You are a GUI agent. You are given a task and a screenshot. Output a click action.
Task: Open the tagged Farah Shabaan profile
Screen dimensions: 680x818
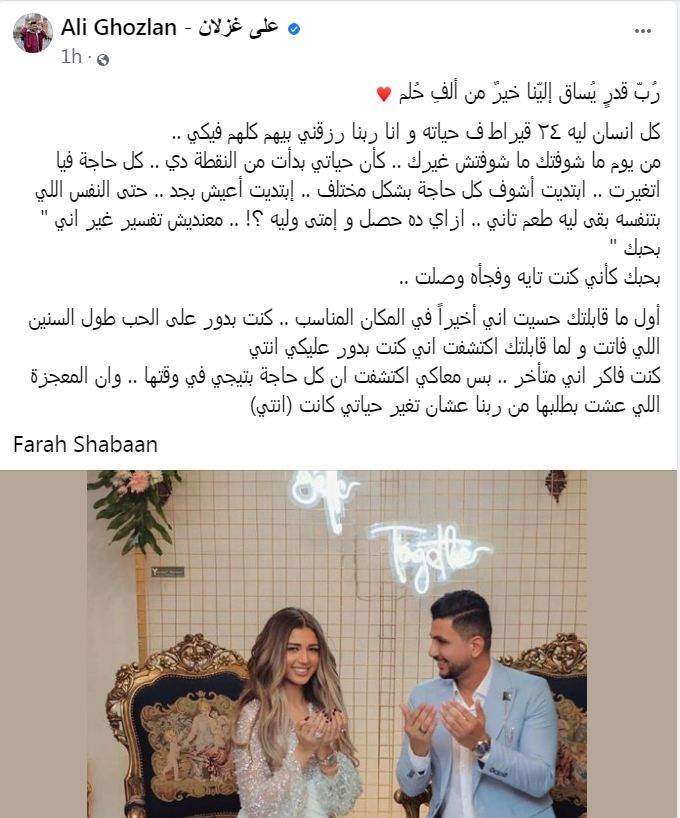click(x=85, y=444)
